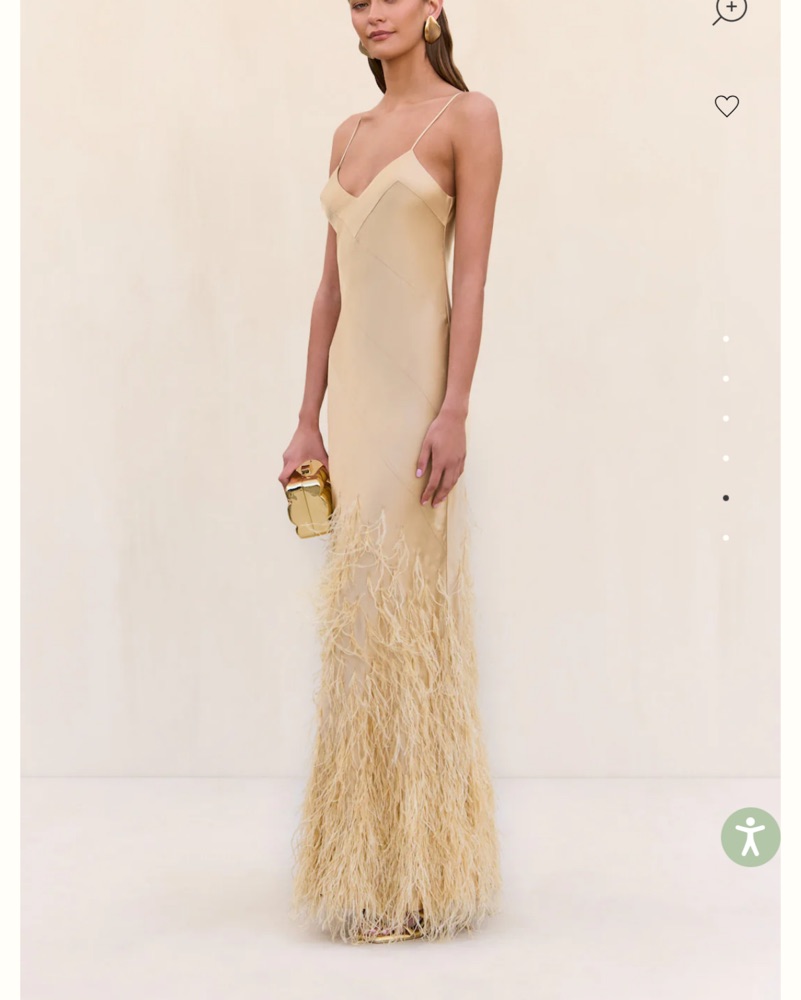Open the accessibility options button
The height and width of the screenshot is (1000, 801).
750,837
